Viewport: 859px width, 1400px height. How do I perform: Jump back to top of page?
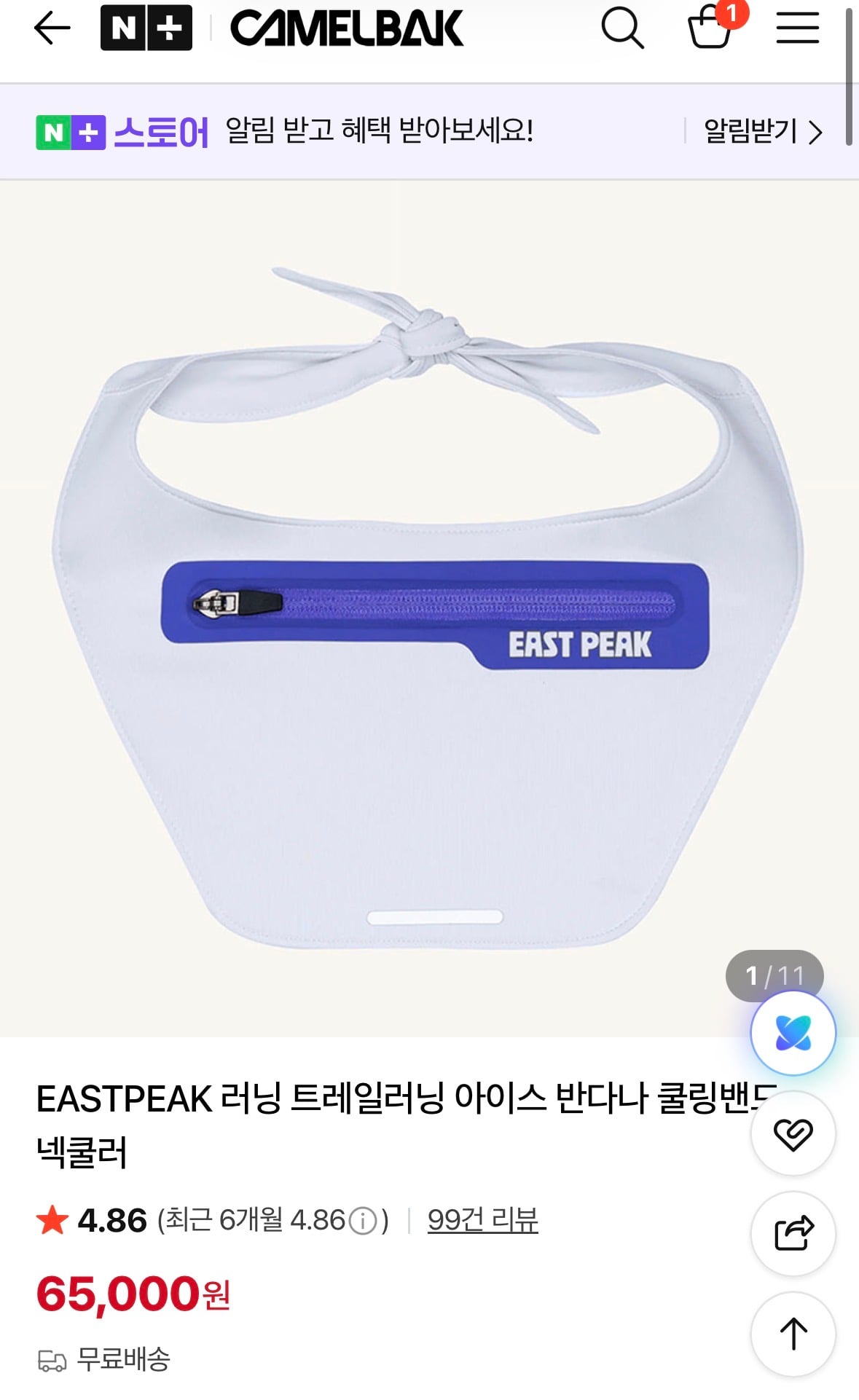(793, 1334)
